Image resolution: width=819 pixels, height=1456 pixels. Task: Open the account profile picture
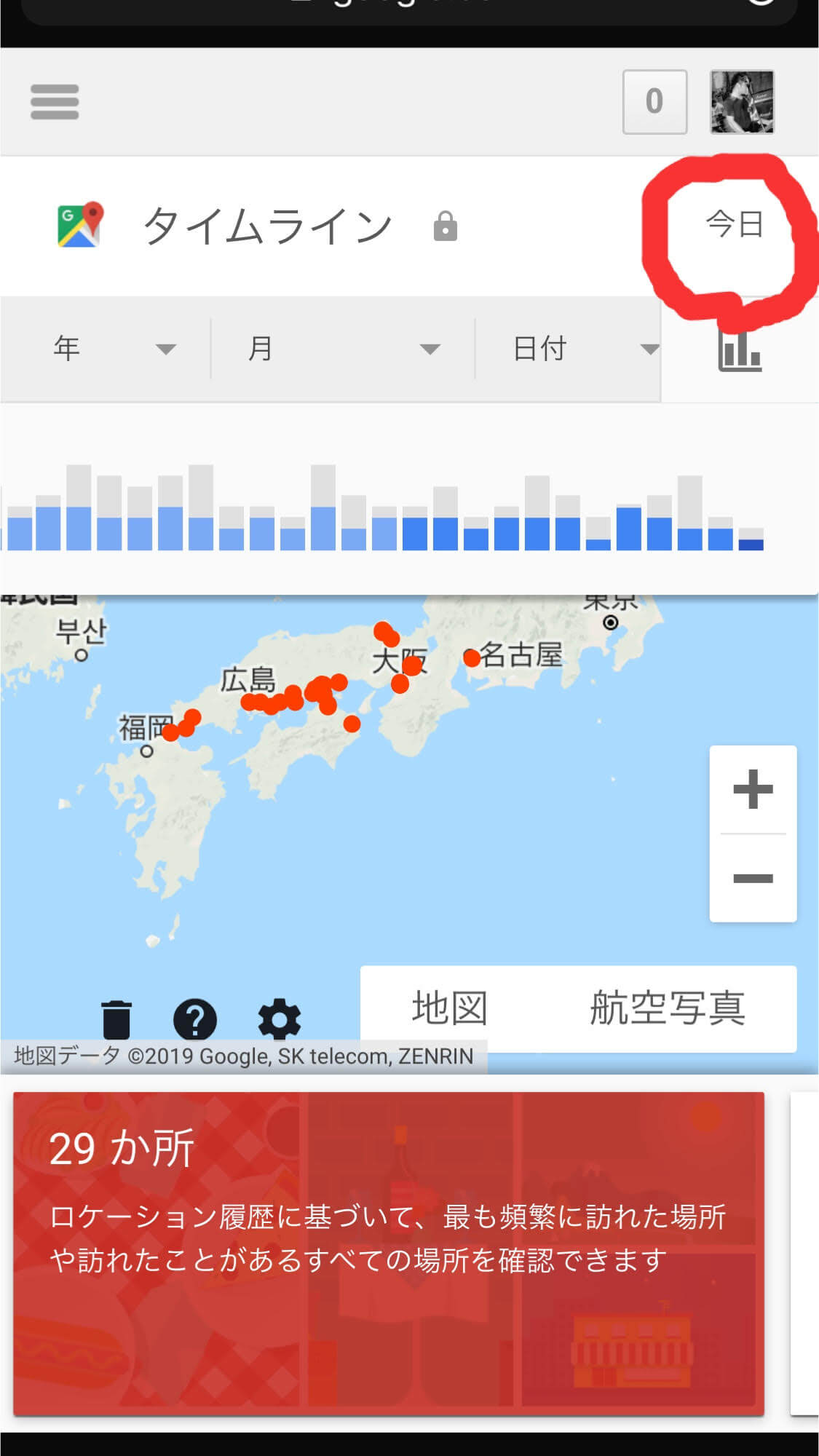(x=742, y=102)
